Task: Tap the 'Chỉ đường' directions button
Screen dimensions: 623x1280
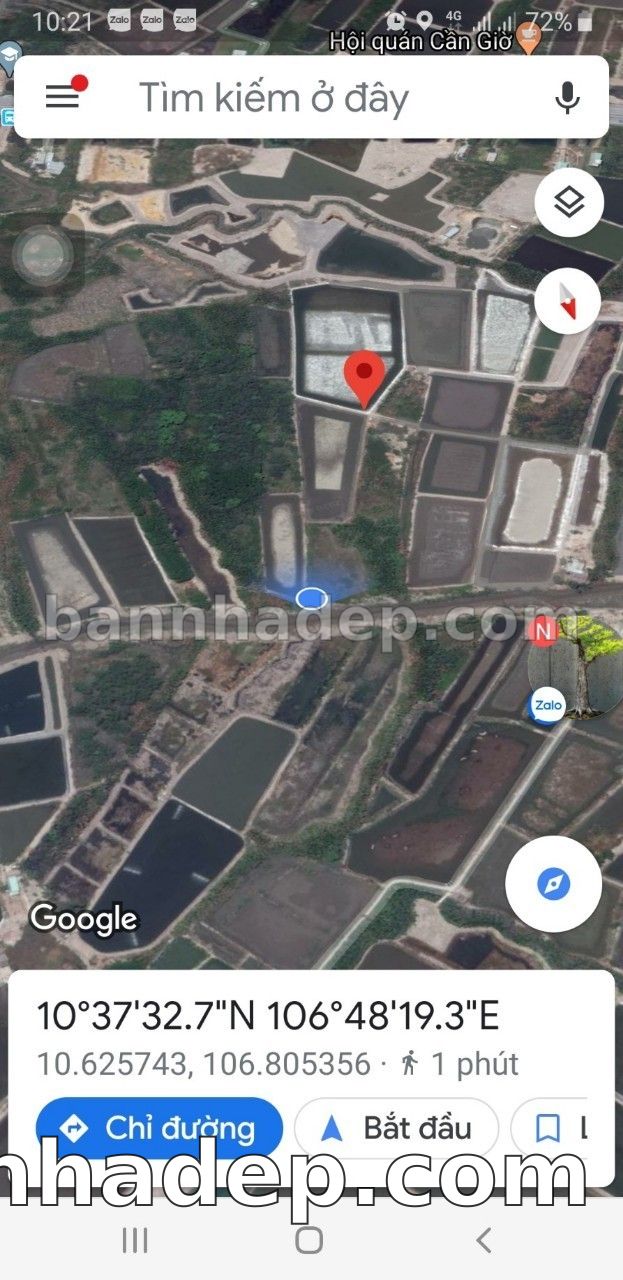Action: click(x=159, y=1128)
